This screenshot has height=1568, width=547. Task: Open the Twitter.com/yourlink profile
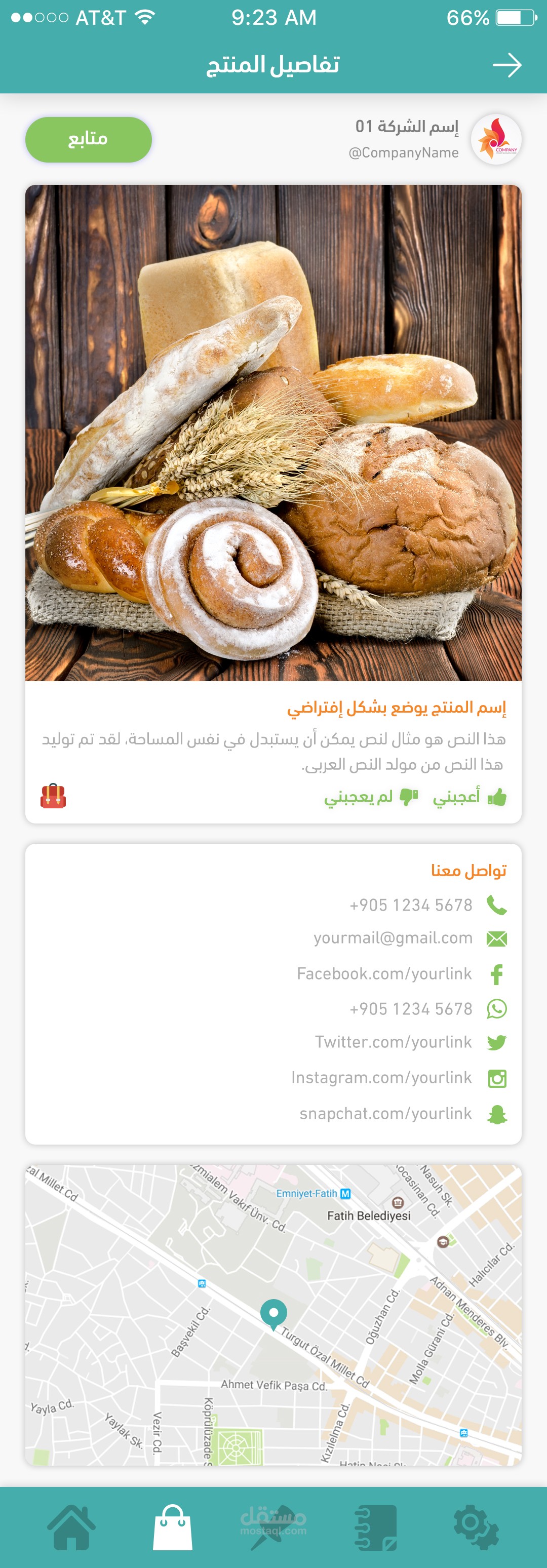(393, 1042)
